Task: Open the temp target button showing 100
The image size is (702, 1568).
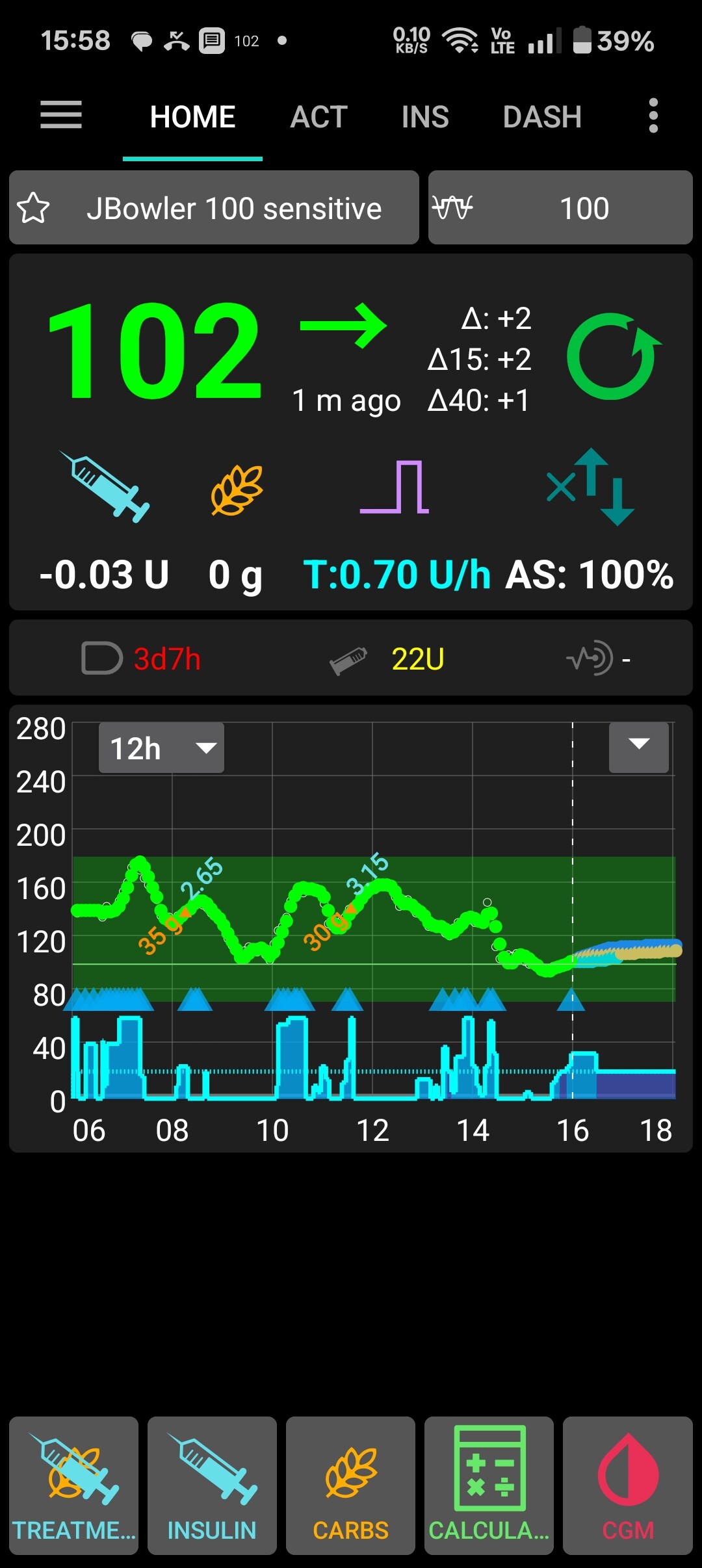Action: (560, 208)
